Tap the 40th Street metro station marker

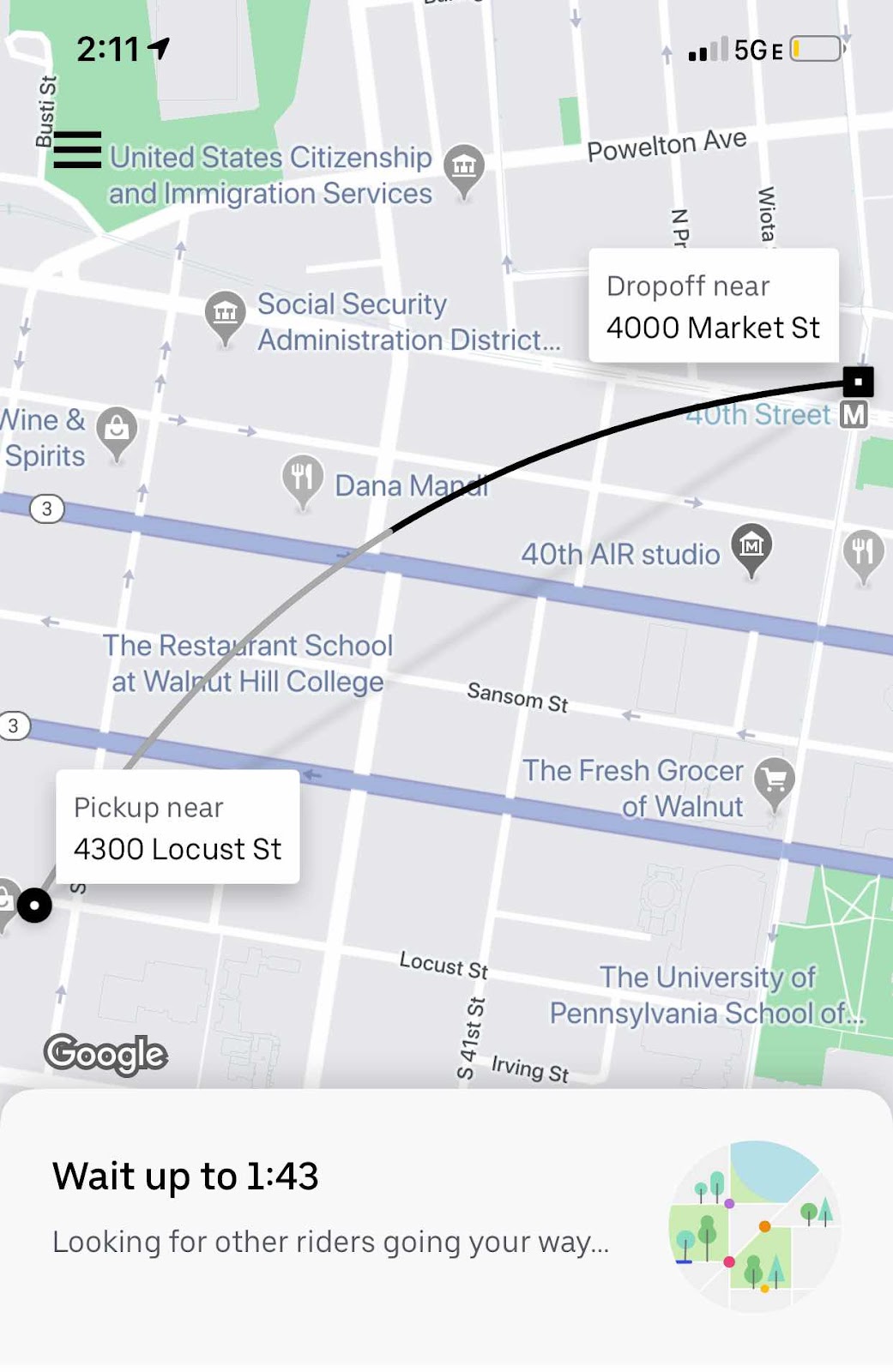coord(854,416)
